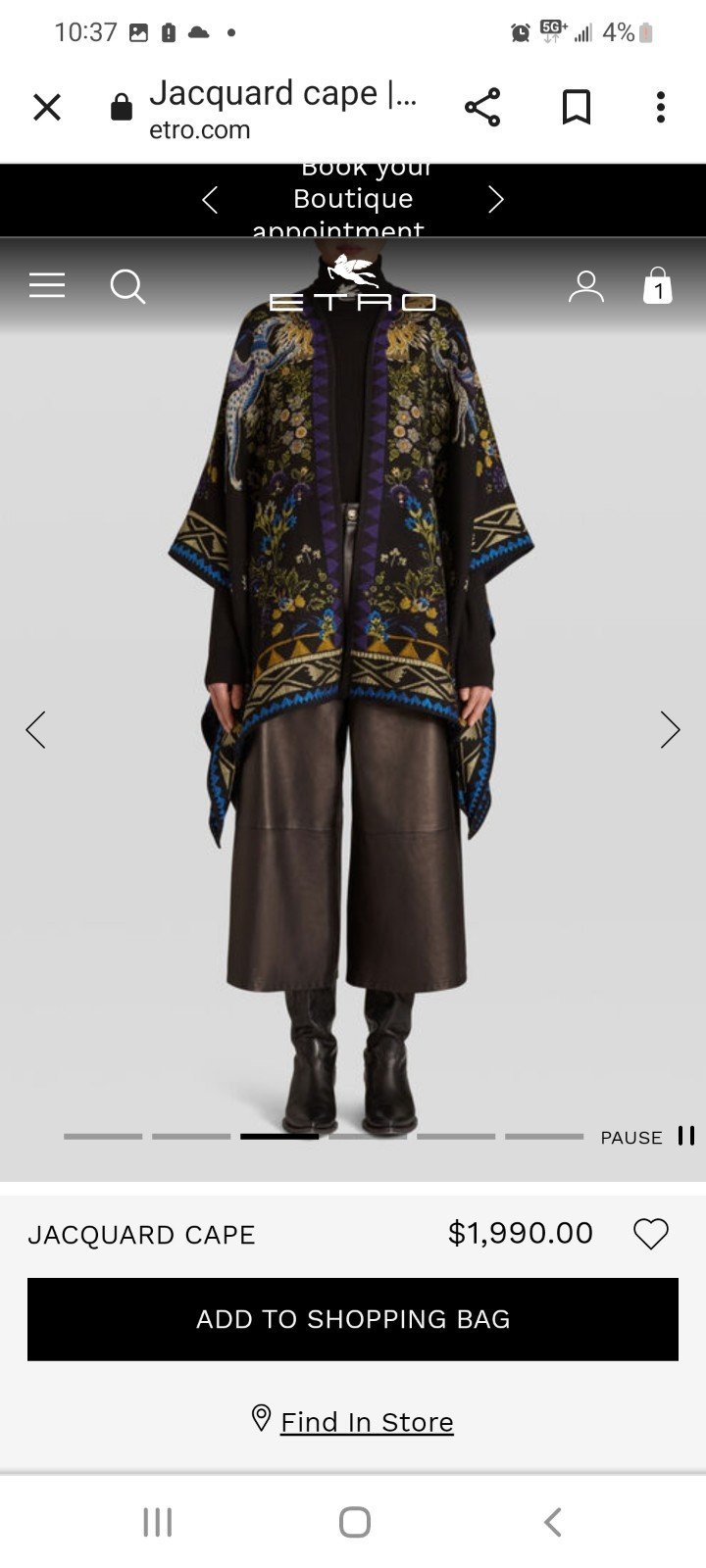This screenshot has height=1568, width=706.
Task: Open the shopping bag
Action: (658, 285)
